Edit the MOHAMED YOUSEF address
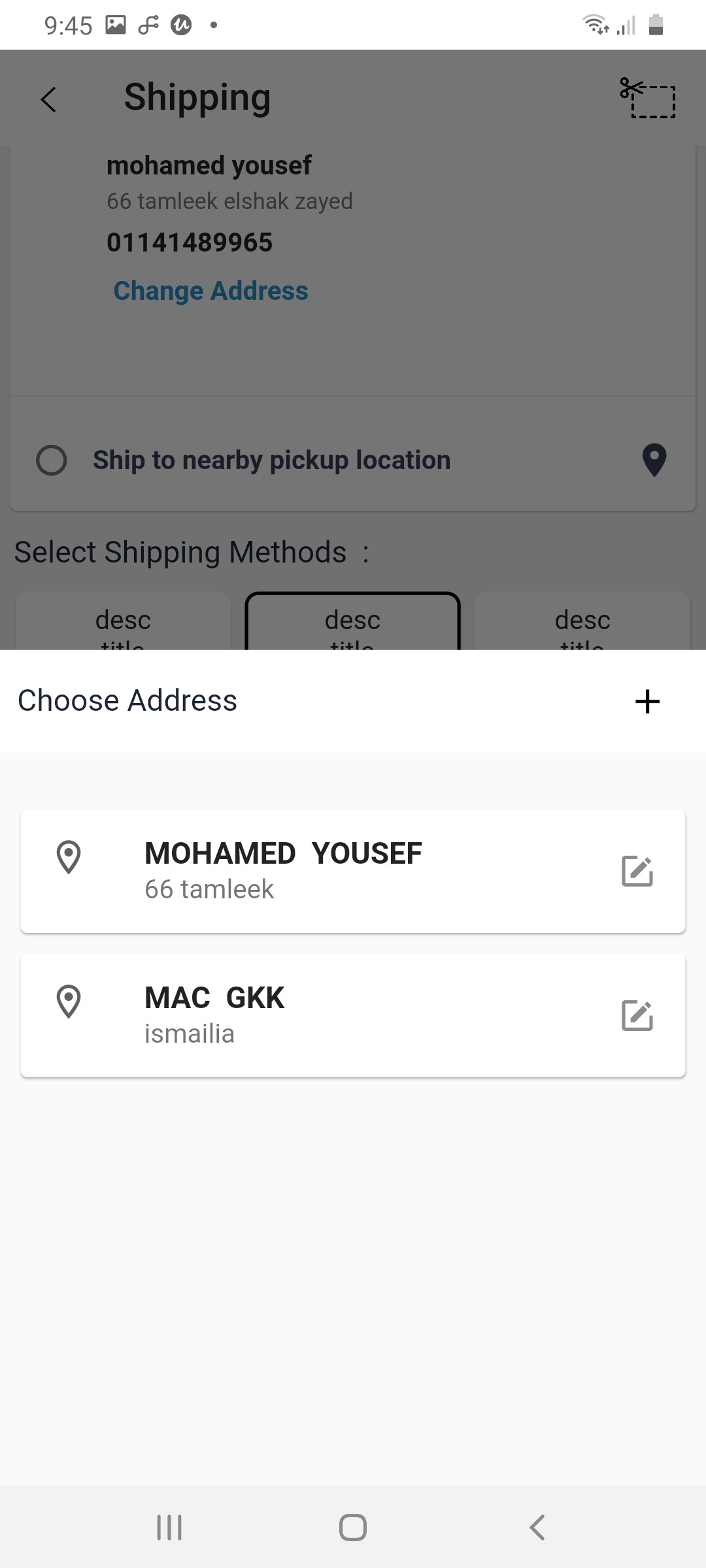706x1568 pixels. click(637, 871)
